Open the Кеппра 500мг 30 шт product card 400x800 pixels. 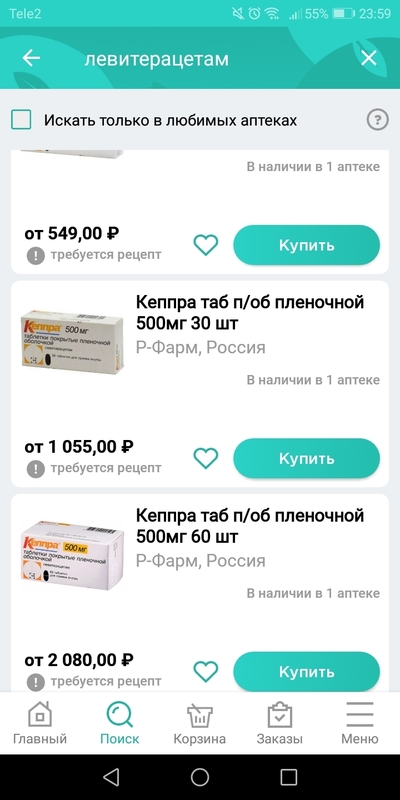200,383
